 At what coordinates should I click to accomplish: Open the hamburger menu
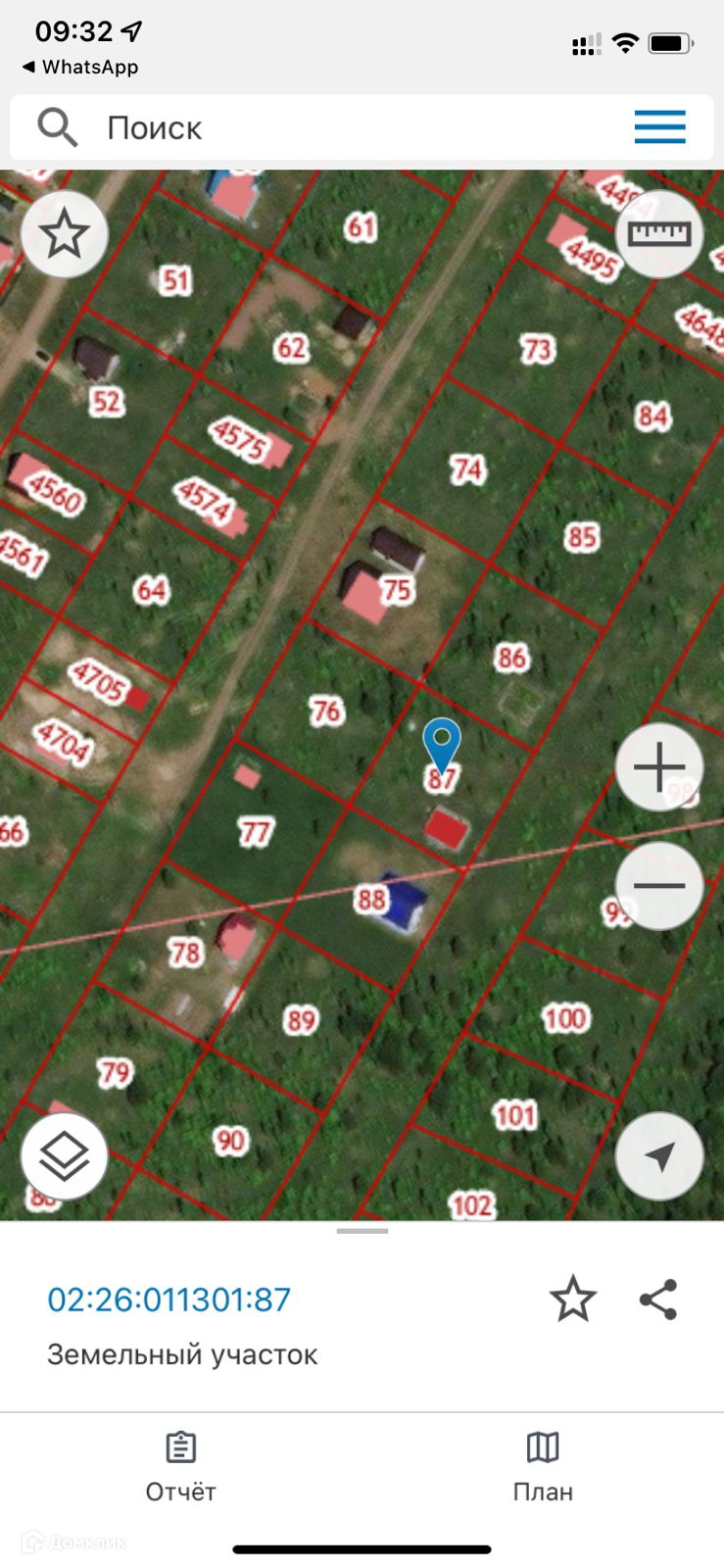(659, 127)
